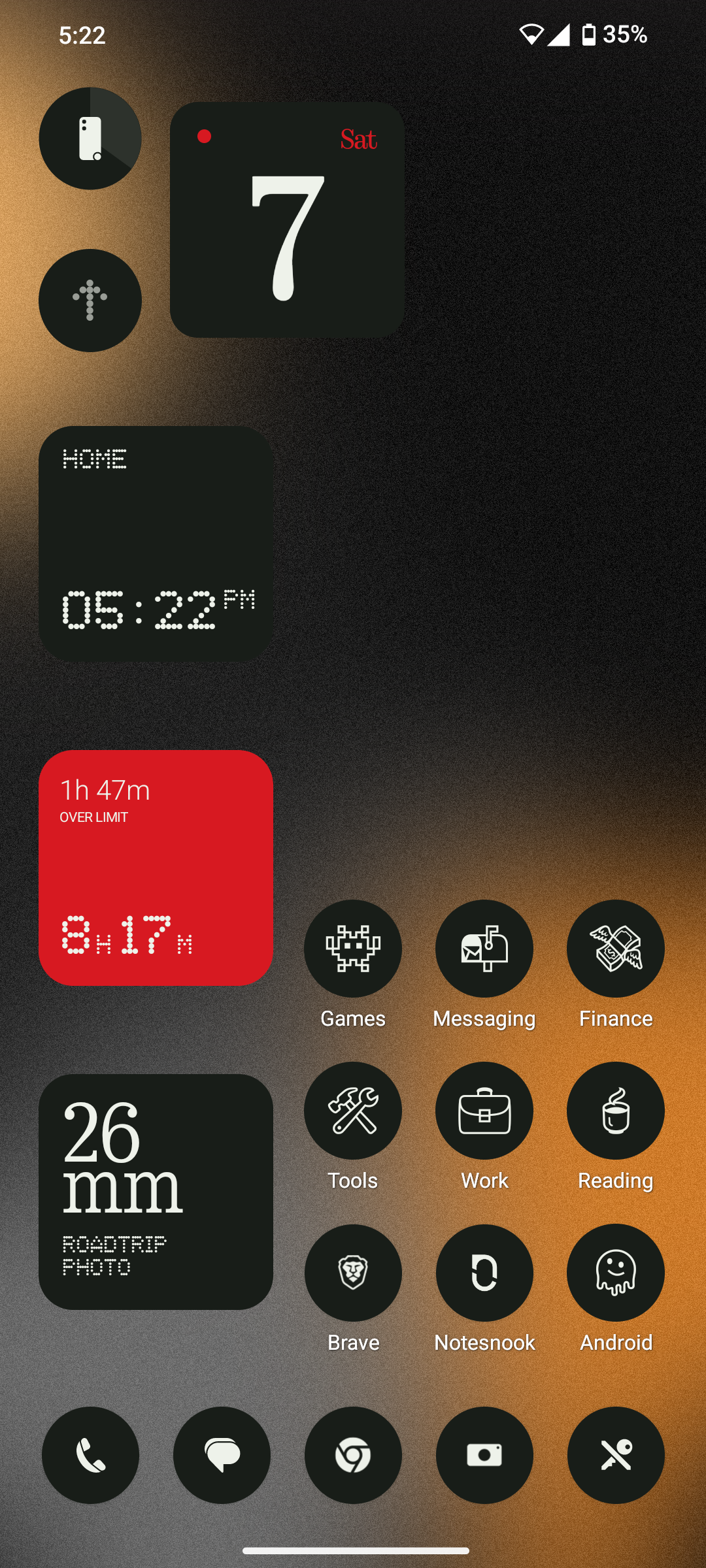
Task: Tap the phone battery circle widget
Action: [x=90, y=139]
